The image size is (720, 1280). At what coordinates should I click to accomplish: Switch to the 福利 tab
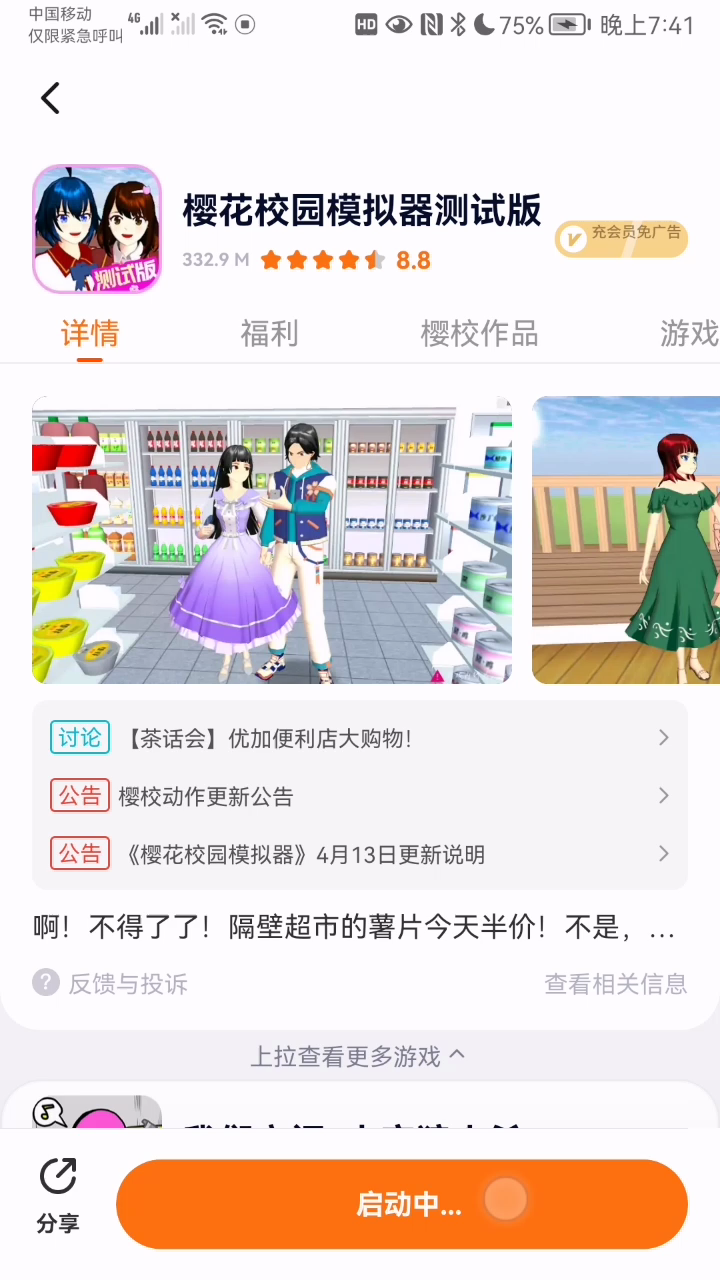click(269, 334)
